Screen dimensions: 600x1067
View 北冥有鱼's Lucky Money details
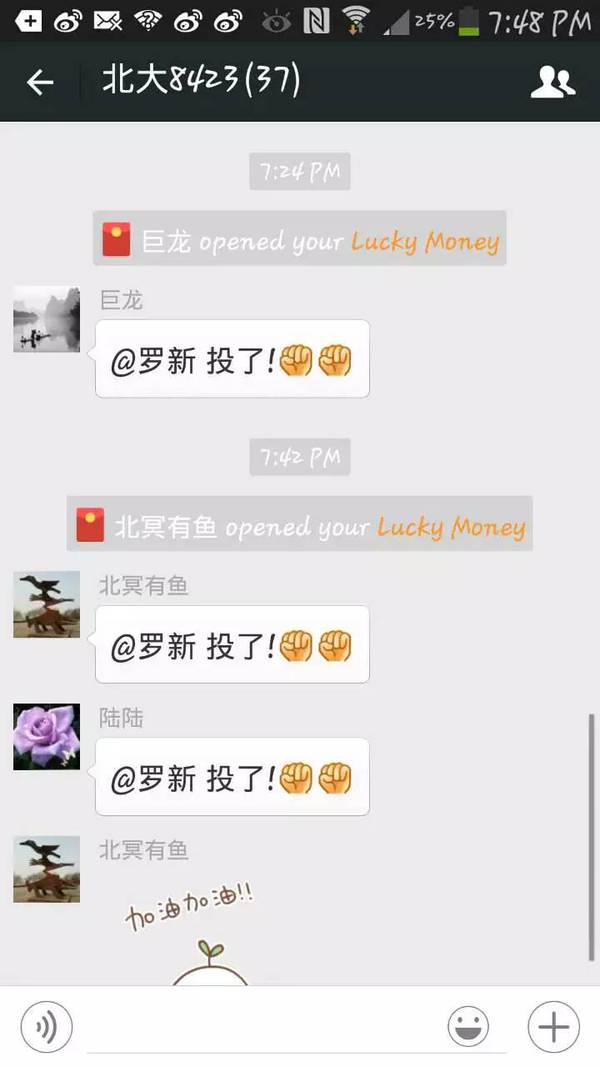pyautogui.click(x=450, y=527)
